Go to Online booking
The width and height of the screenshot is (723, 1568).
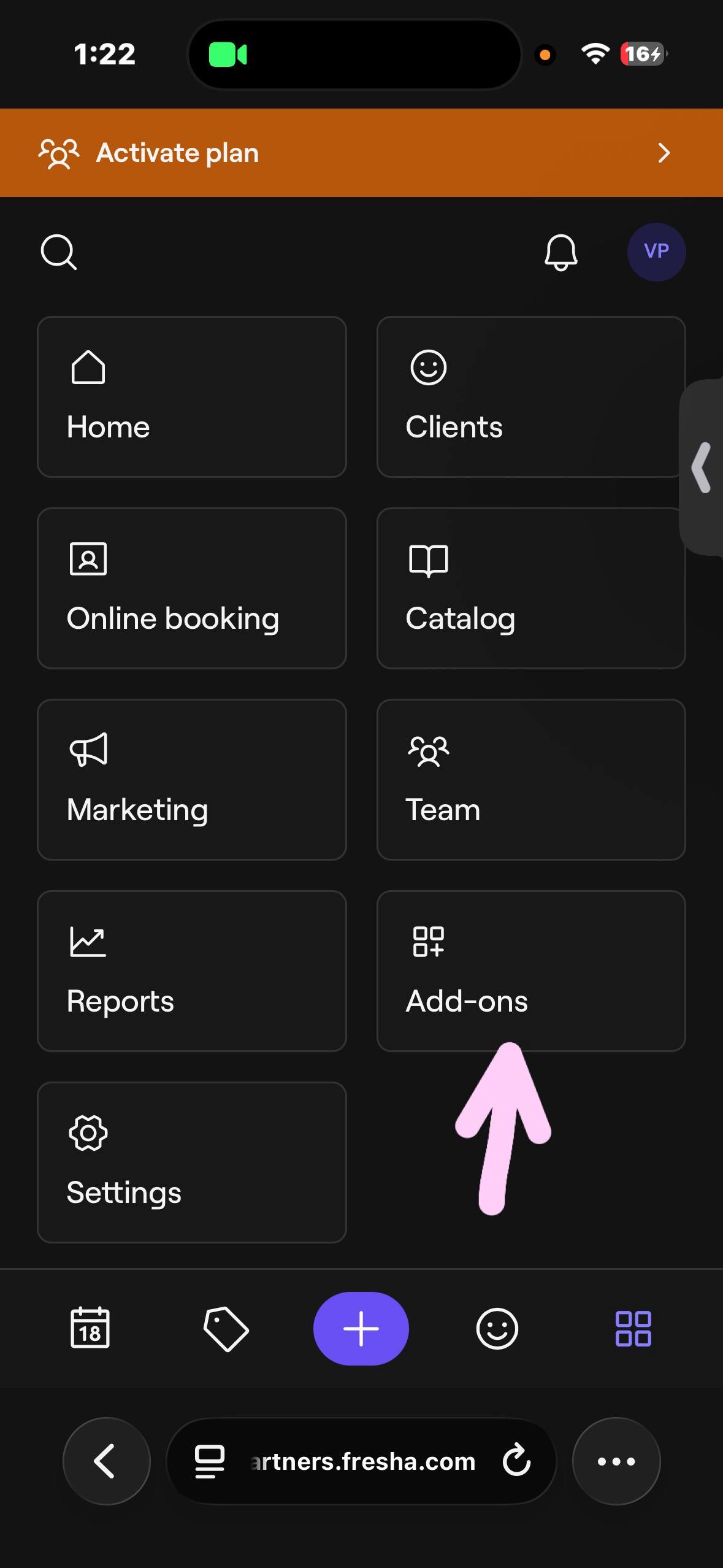[x=192, y=588]
